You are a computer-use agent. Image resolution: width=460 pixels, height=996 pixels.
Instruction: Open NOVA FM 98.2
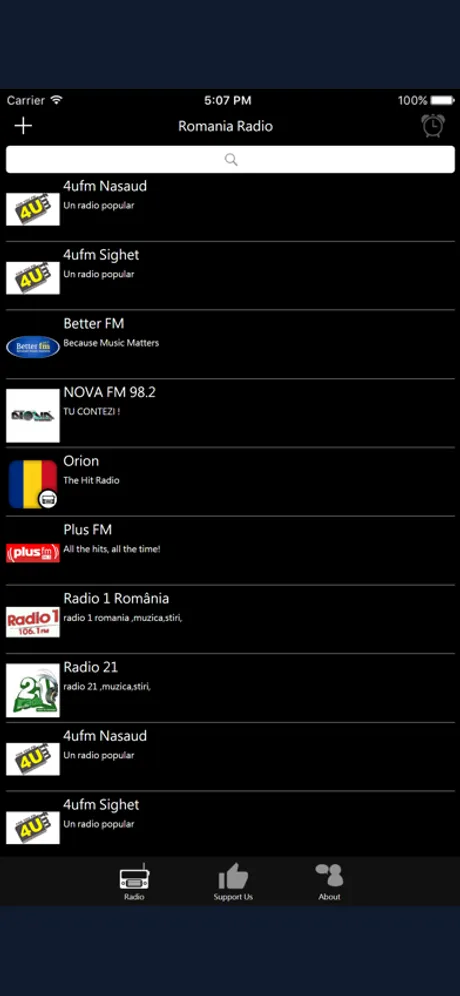pos(230,414)
